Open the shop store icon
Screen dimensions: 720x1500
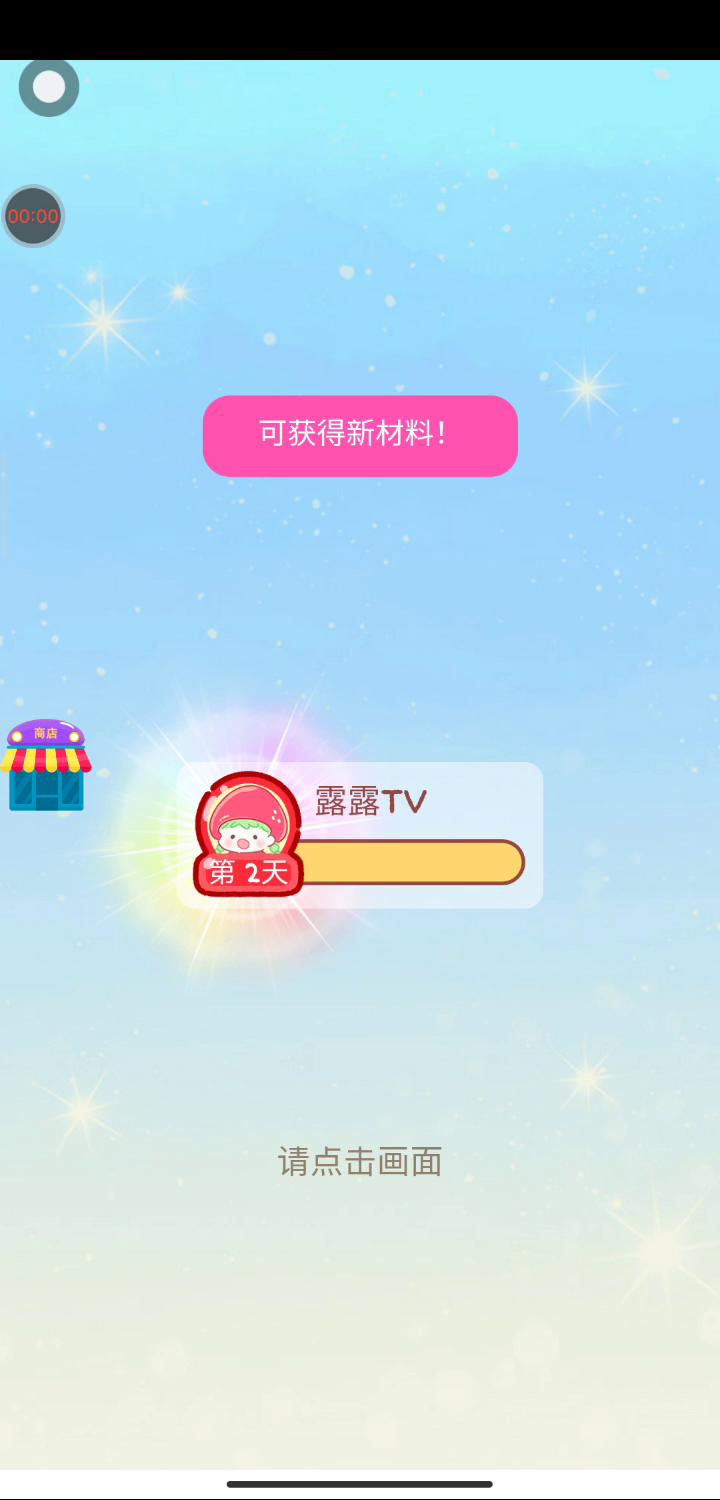pos(45,766)
